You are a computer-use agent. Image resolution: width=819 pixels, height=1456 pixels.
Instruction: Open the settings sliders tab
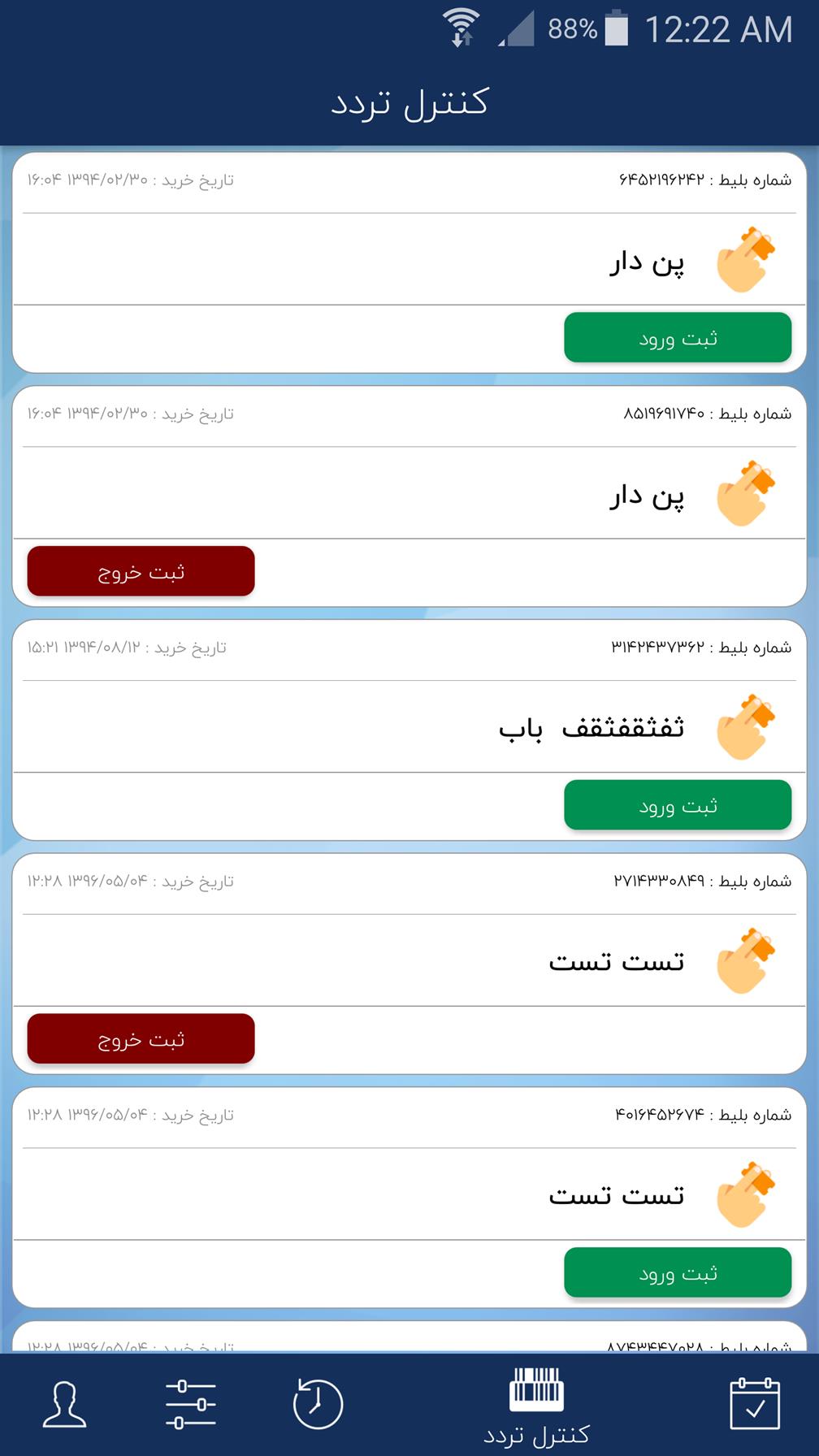tap(191, 1404)
